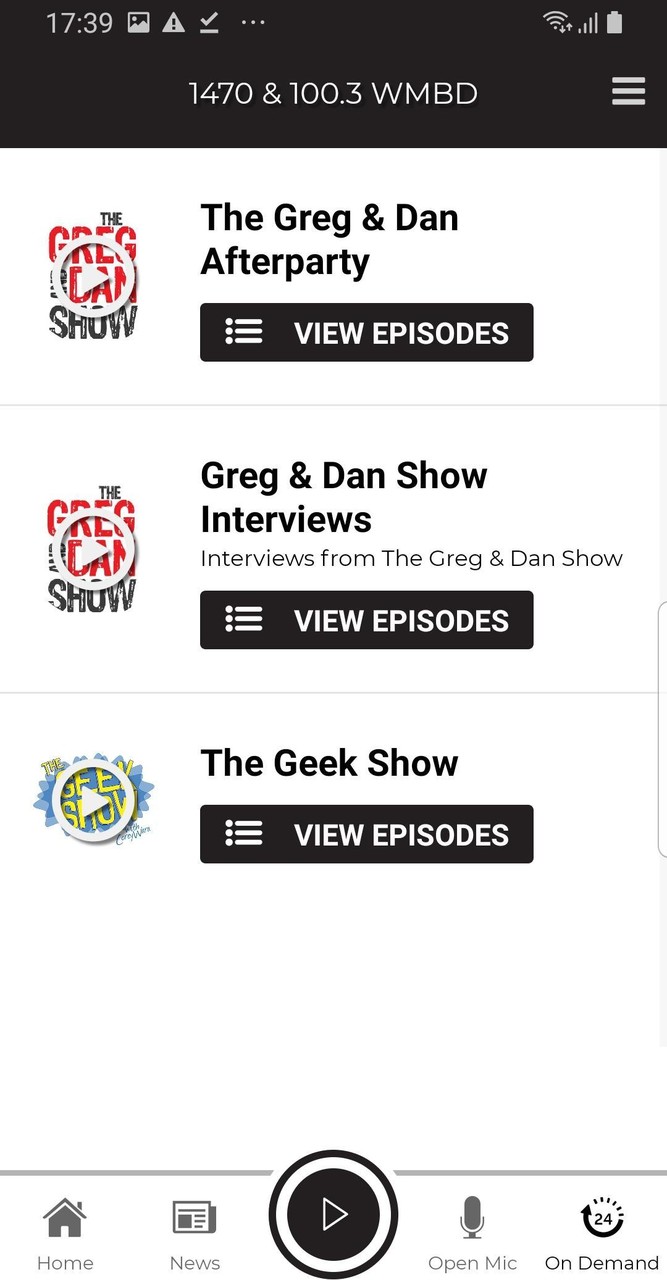Open the hamburger menu
The width and height of the screenshot is (667, 1280).
tap(628, 92)
